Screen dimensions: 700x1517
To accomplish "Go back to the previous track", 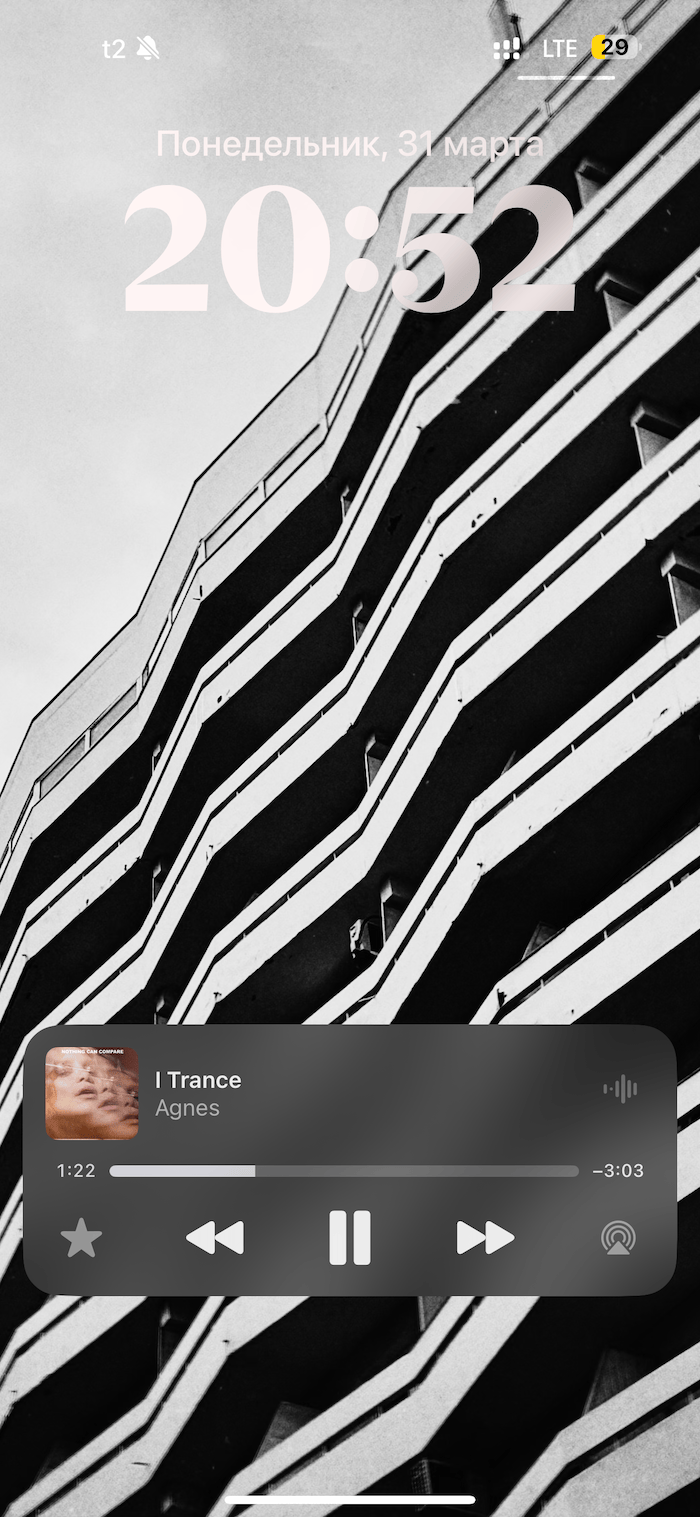I will tap(215, 1238).
